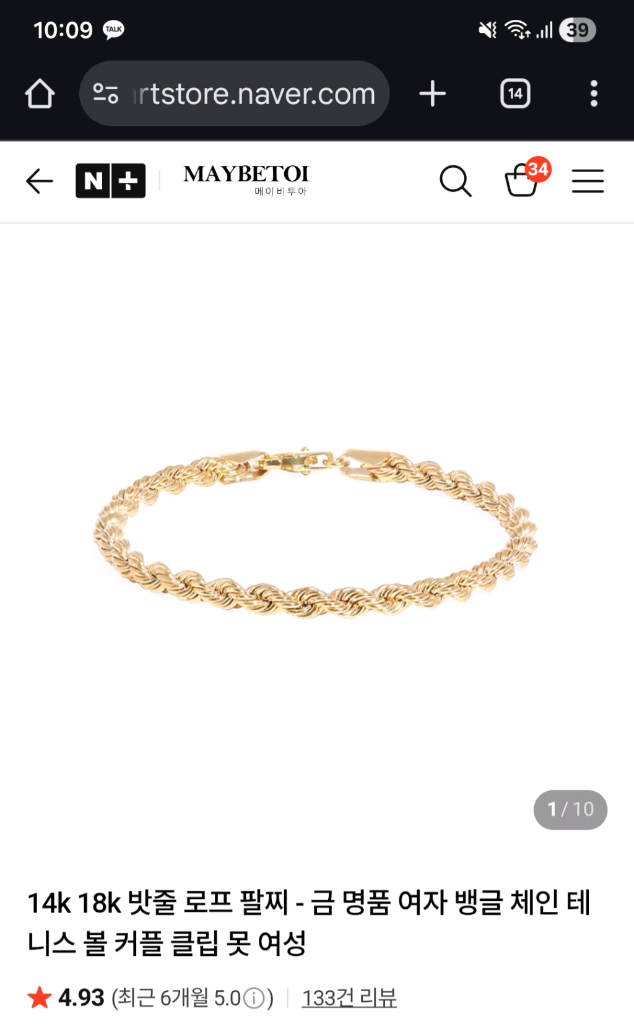The width and height of the screenshot is (634, 1024).
Task: Visit the MAYBETOI store home
Action: point(246,180)
